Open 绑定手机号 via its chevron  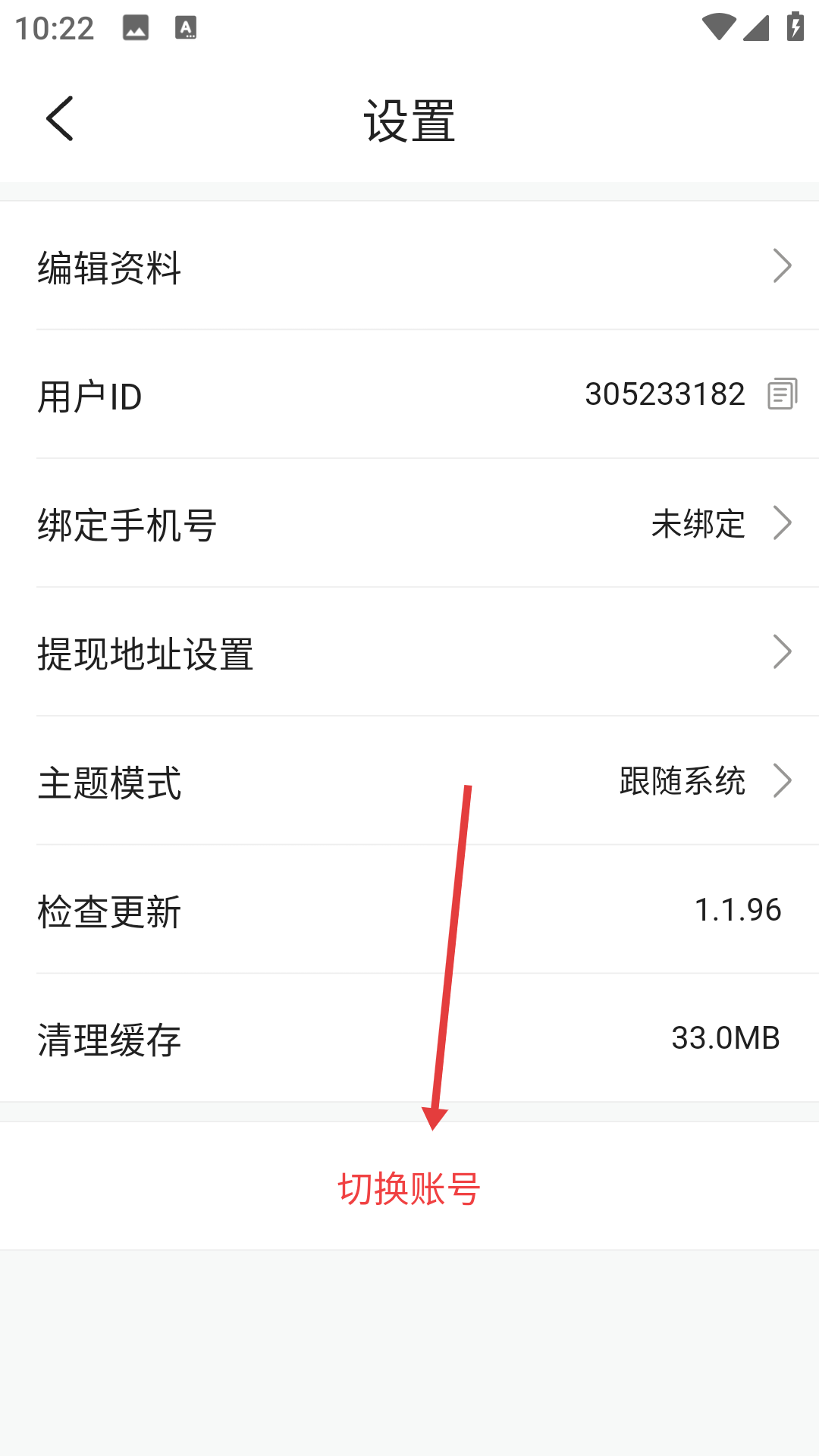(783, 522)
